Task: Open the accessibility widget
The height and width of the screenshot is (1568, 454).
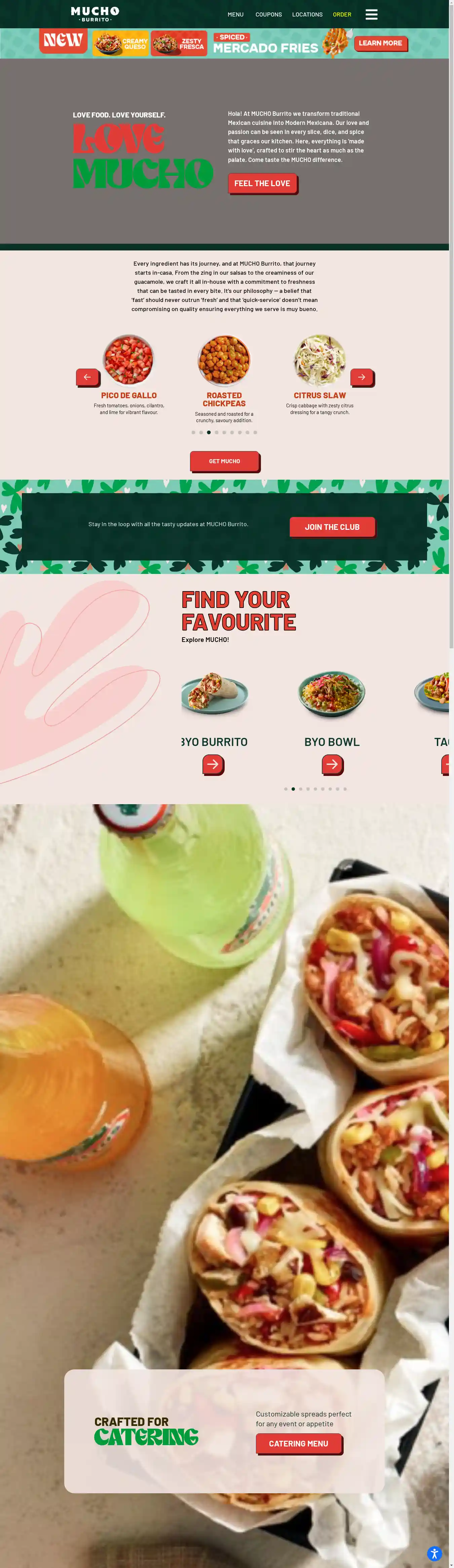Action: pos(434,1554)
